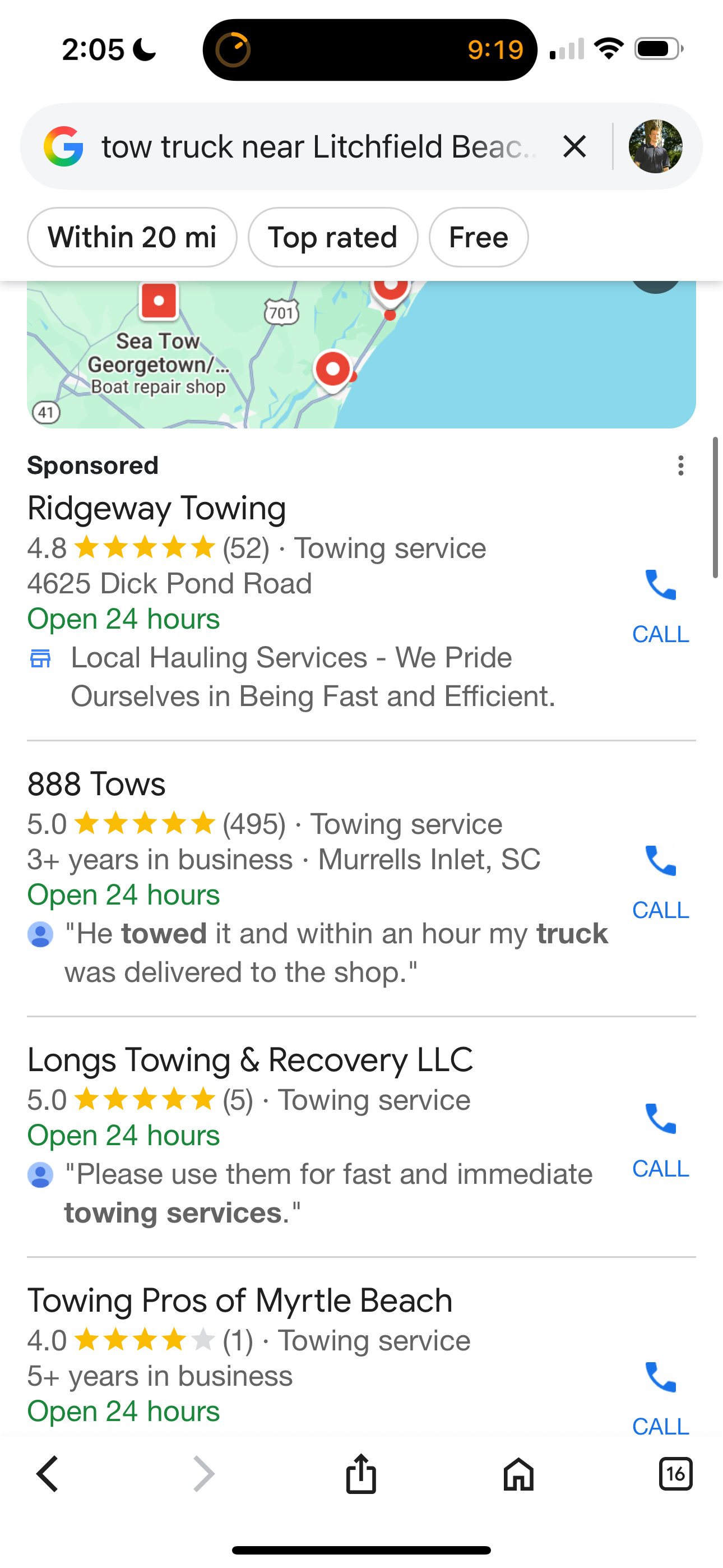
Task: Go back to the previous page
Action: click(48, 1474)
